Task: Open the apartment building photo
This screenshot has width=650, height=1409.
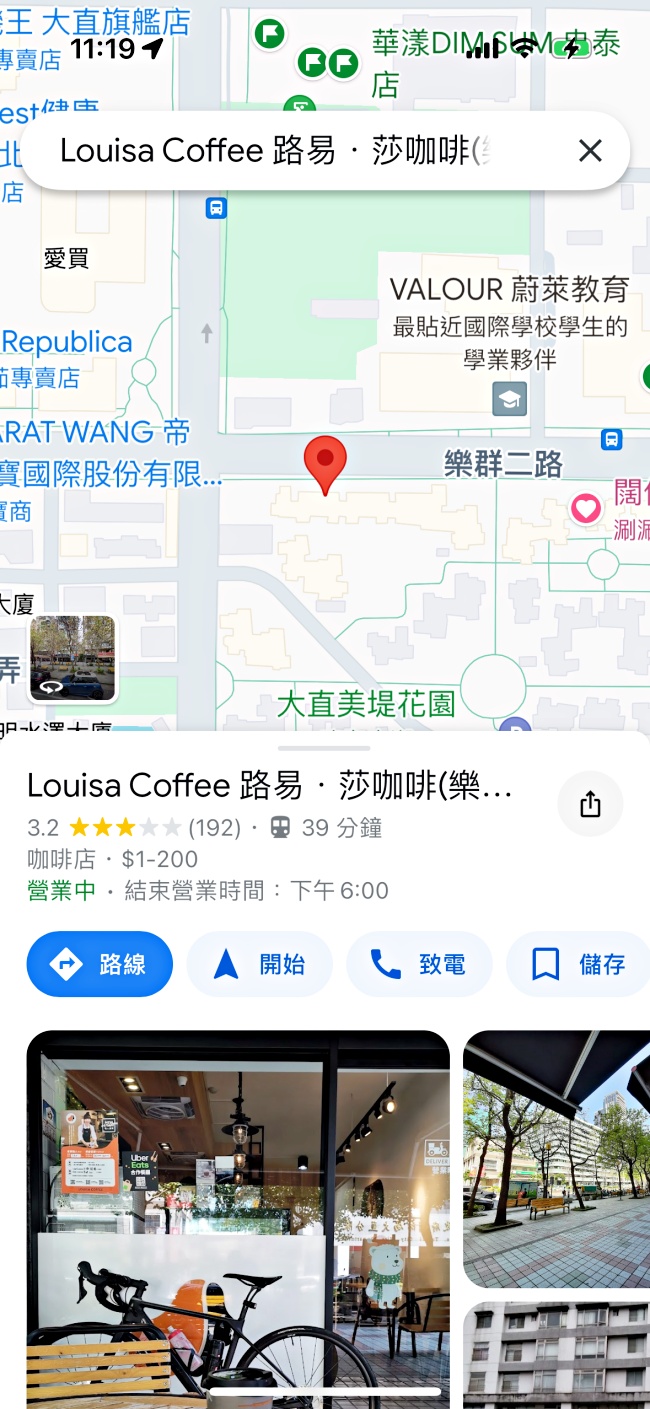Action: (x=556, y=1354)
